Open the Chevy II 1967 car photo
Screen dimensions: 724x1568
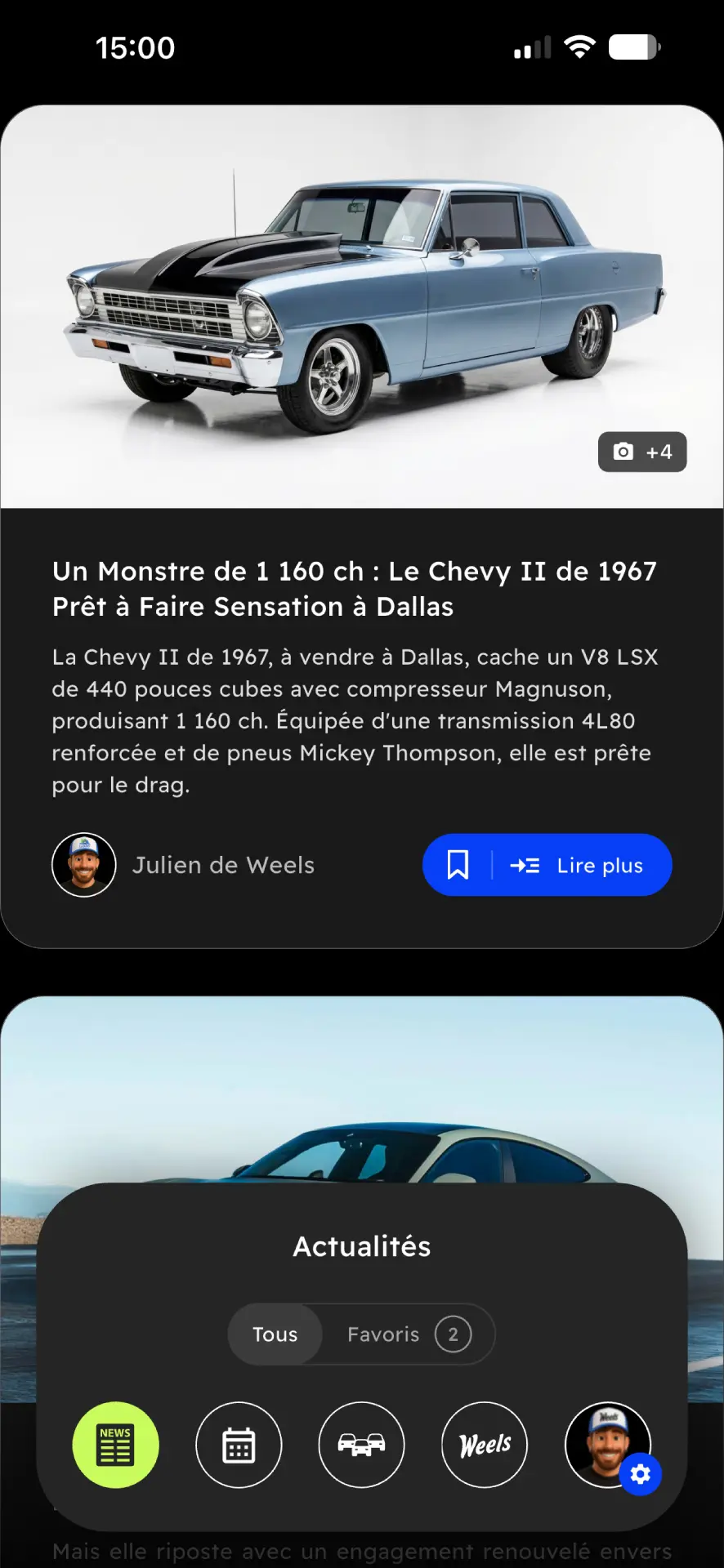[361, 306]
